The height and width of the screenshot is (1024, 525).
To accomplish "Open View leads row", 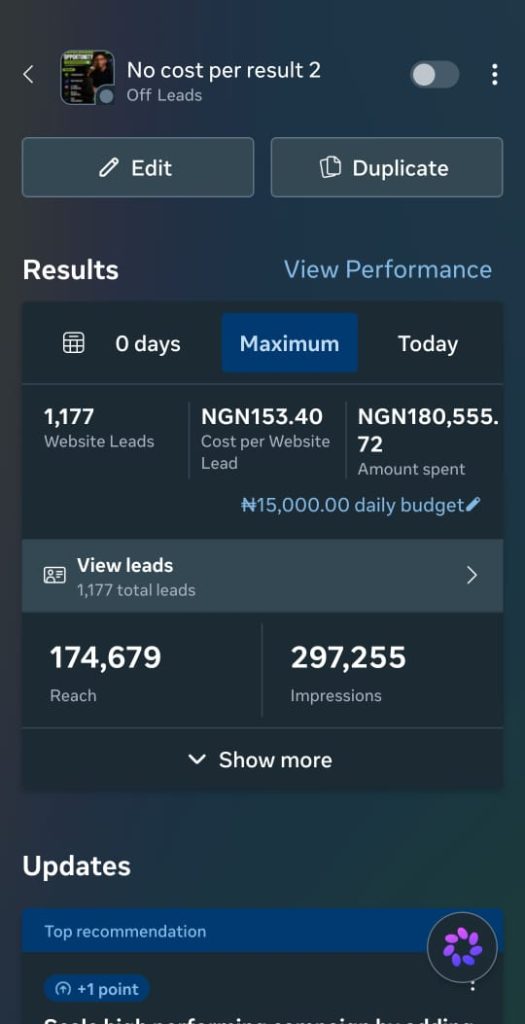I will 262,576.
